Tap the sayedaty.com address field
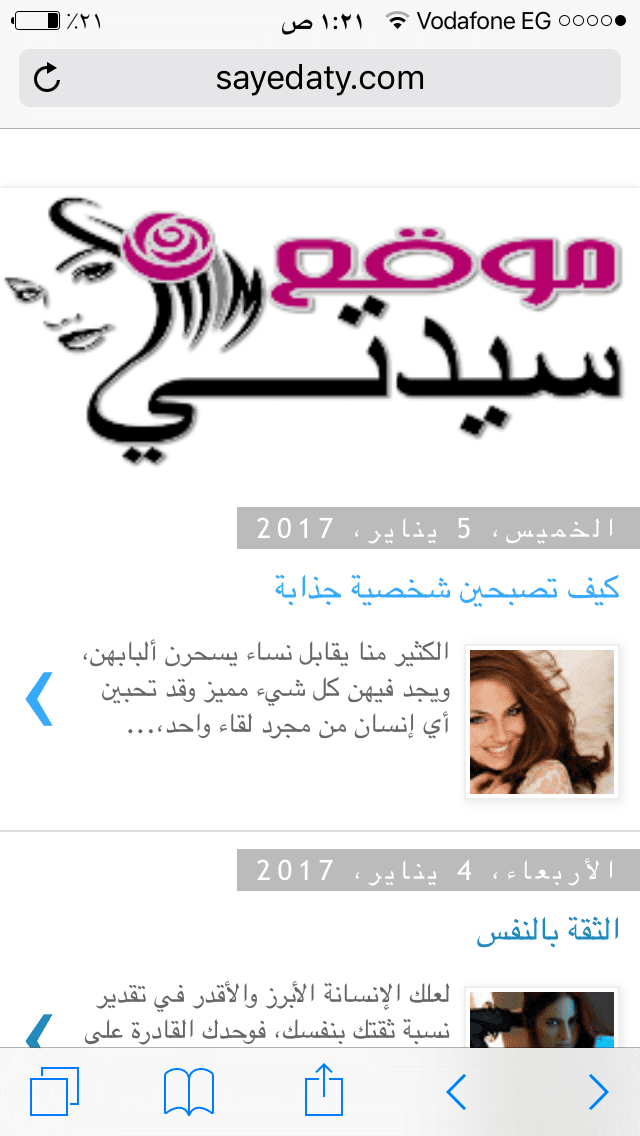640x1136 pixels. tap(320, 78)
